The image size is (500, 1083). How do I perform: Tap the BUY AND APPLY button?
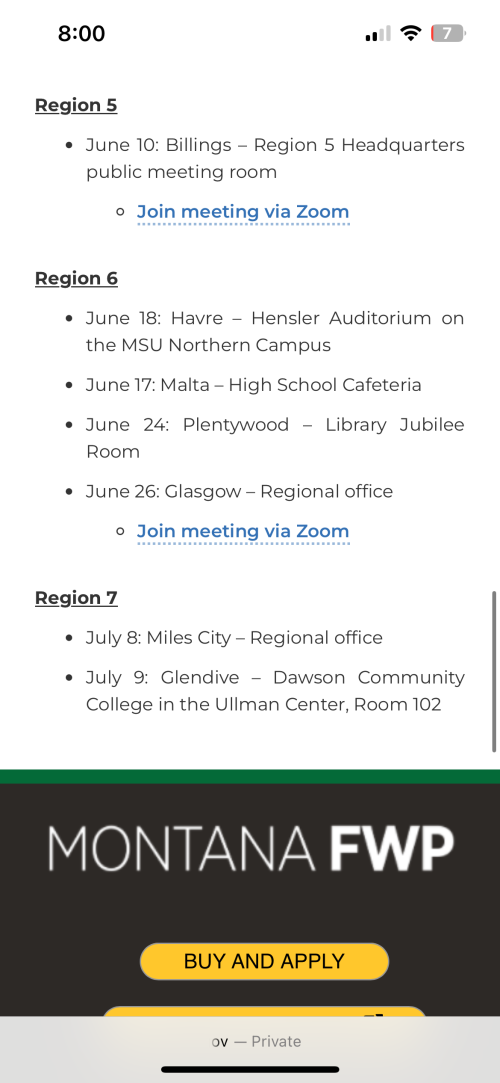(265, 961)
